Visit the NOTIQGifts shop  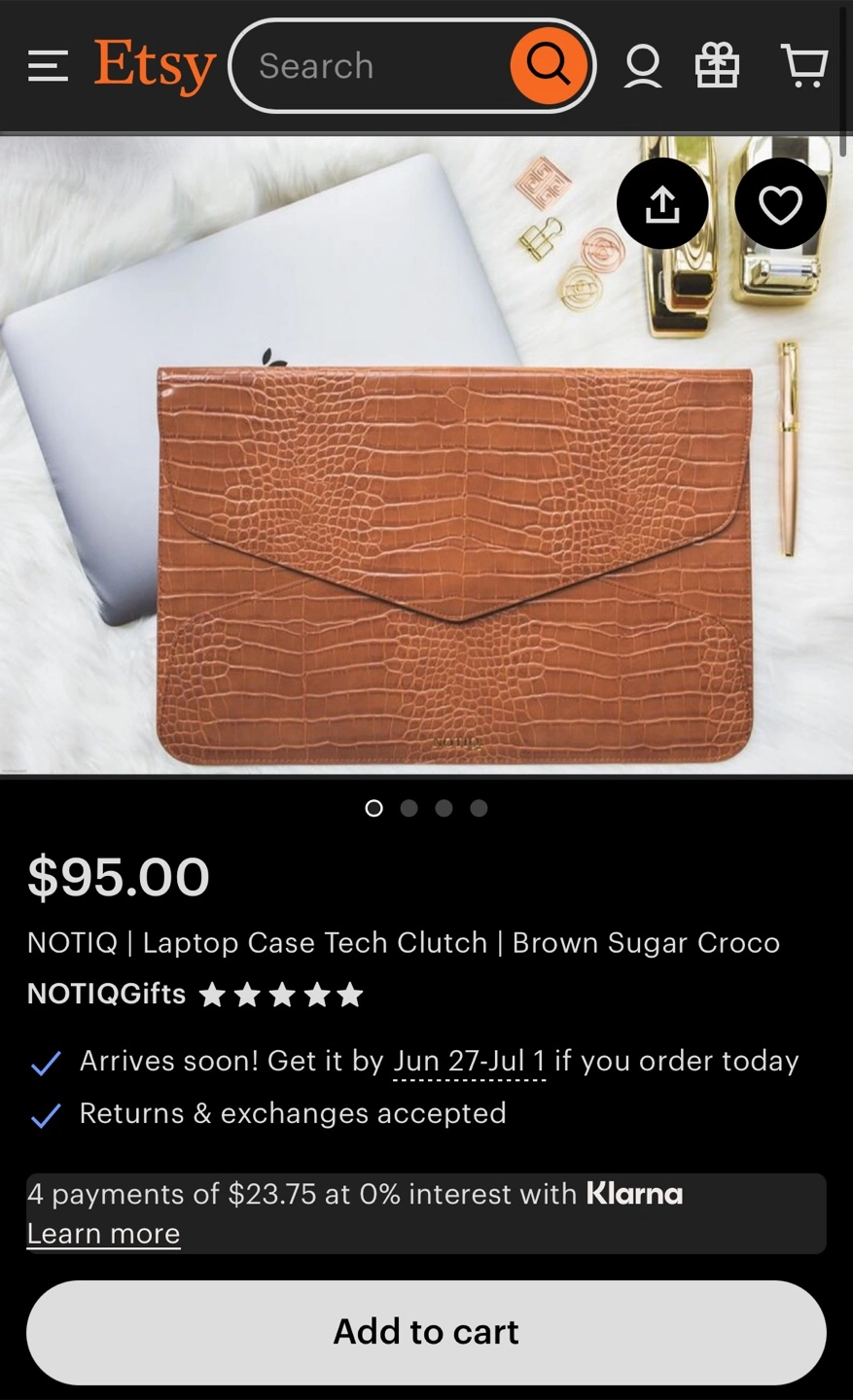click(106, 994)
